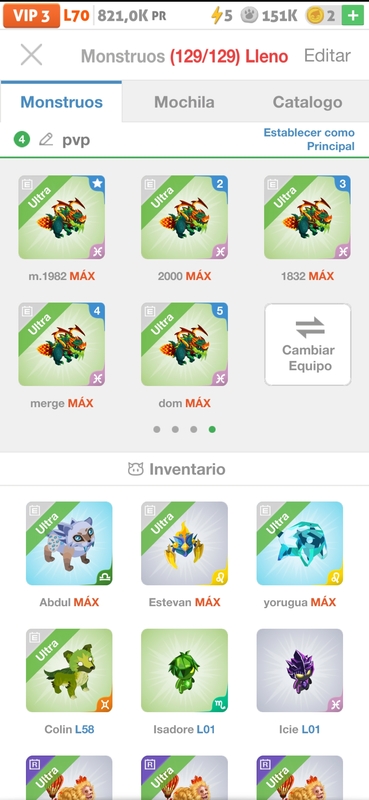Tap Editar to edit monsters

(x=327, y=56)
